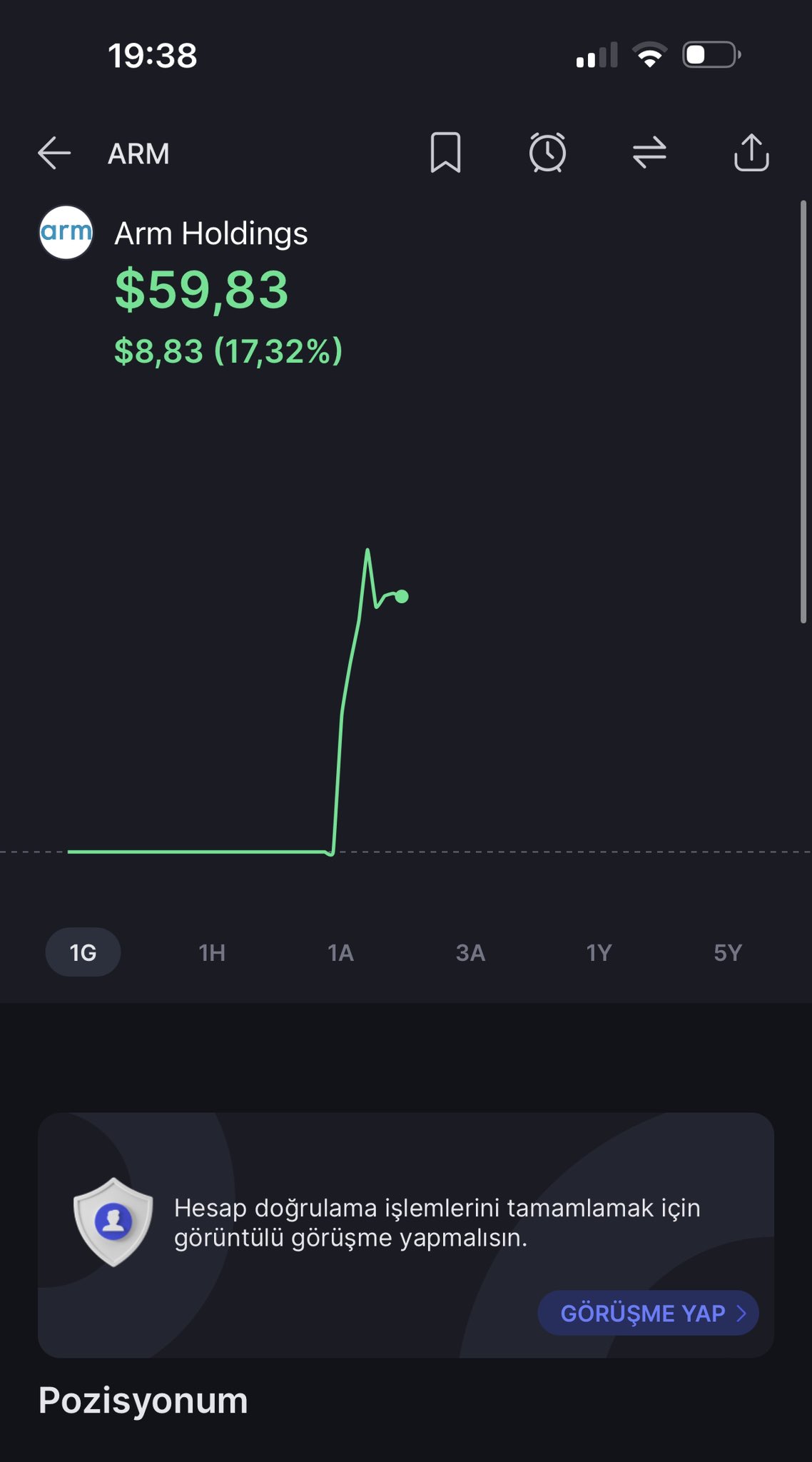Switch chart to 1H range
This screenshot has height=1462, width=812.
(x=212, y=952)
